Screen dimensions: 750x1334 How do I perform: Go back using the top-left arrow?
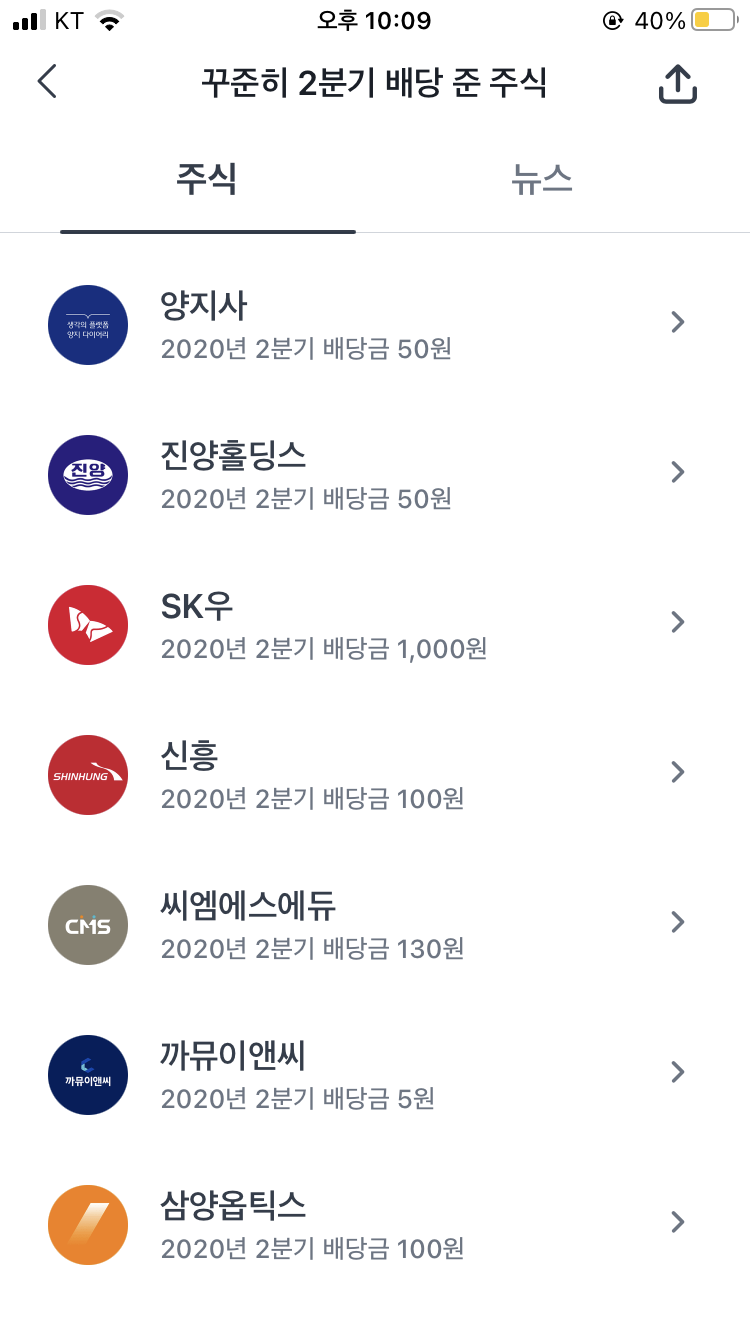tap(47, 82)
